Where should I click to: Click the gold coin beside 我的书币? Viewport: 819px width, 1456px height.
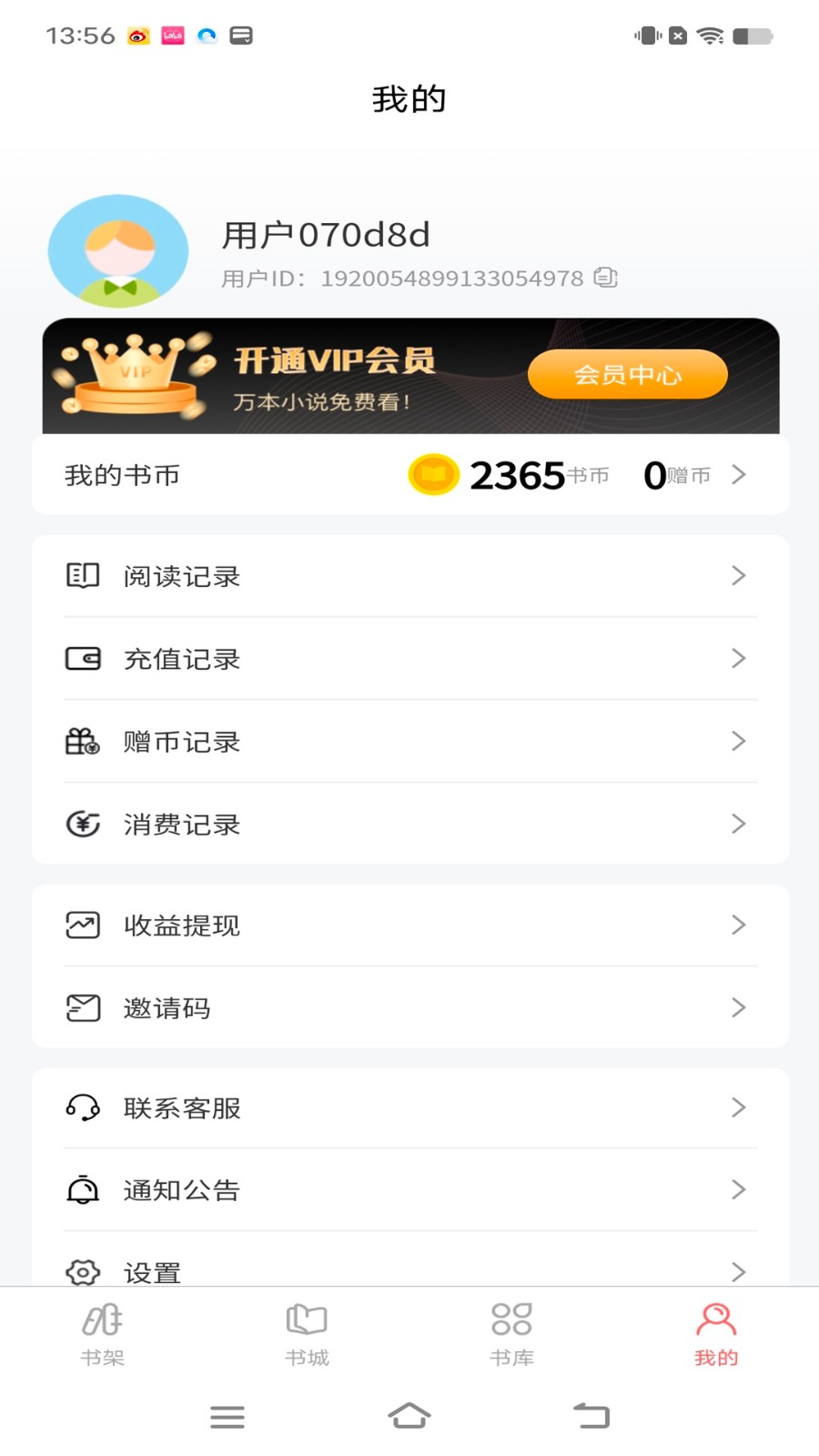(x=433, y=474)
